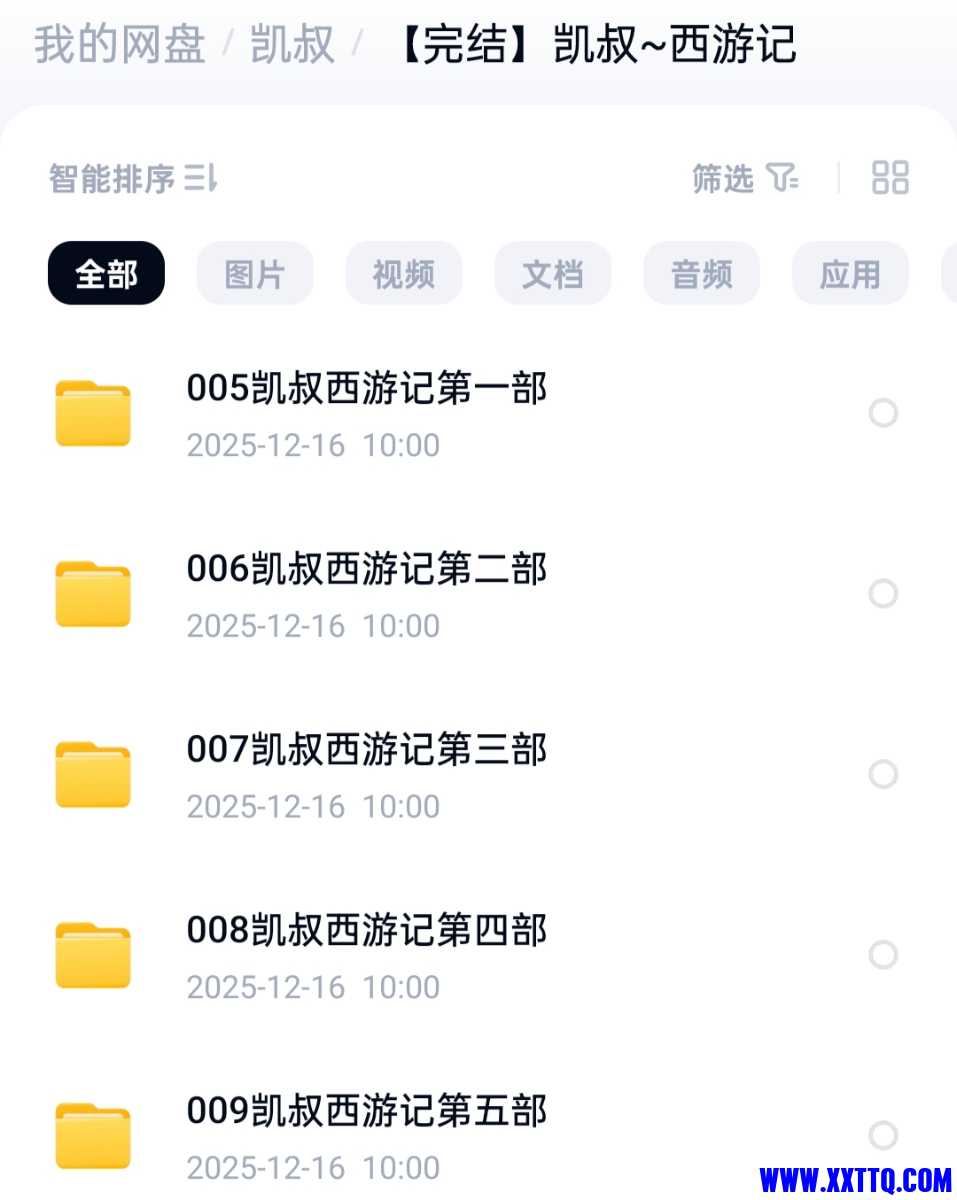Image resolution: width=957 pixels, height=1200 pixels.
Task: Select folder 008凯叔西游记第四部 with its circle
Action: [x=883, y=955]
